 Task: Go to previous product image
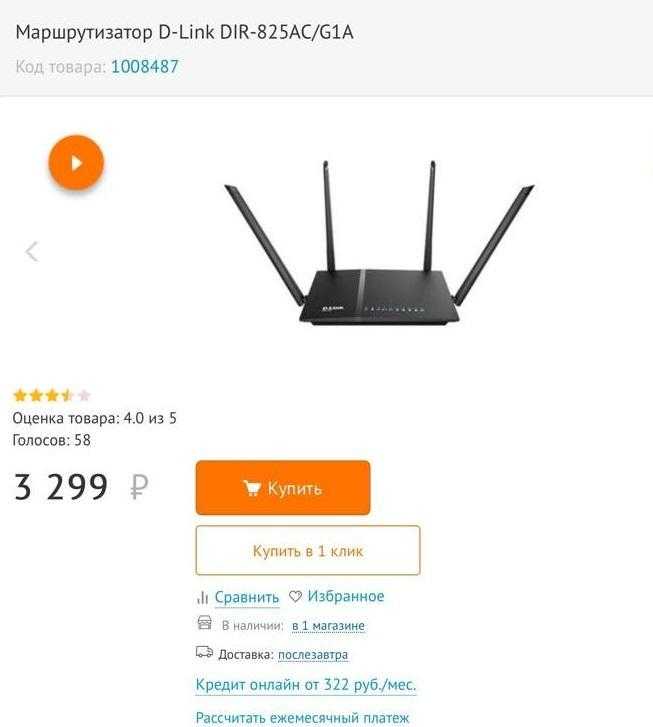coord(32,251)
